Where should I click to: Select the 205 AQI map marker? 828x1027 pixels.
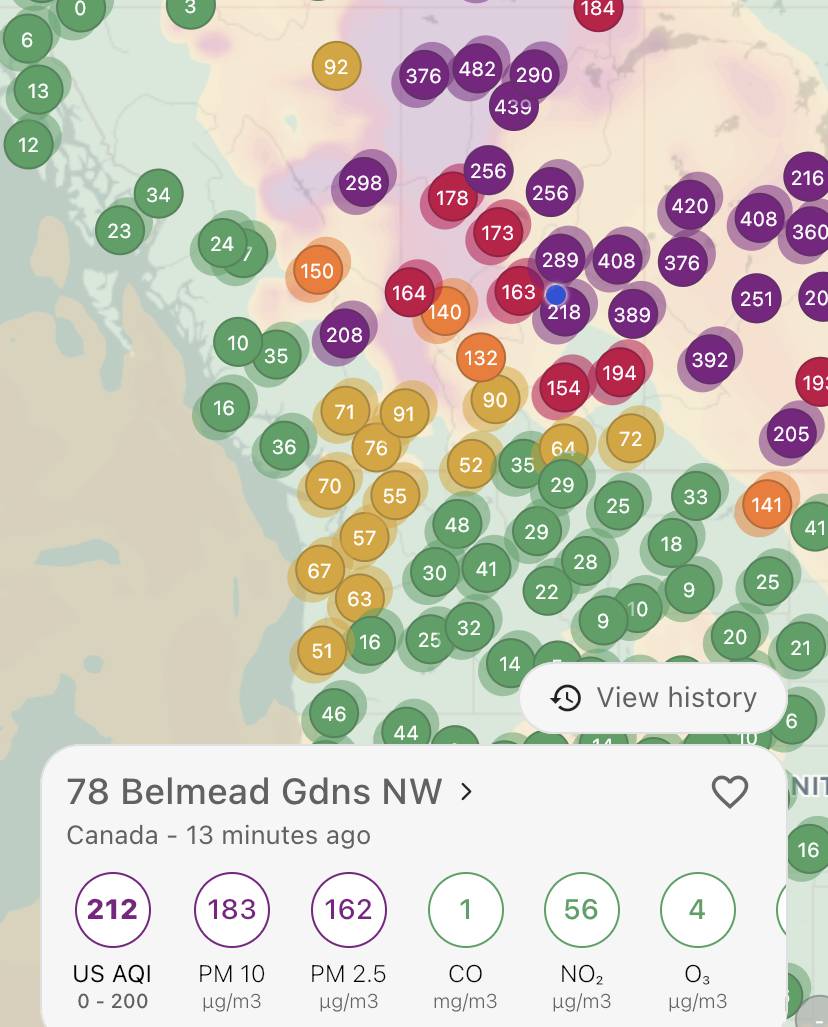click(791, 433)
